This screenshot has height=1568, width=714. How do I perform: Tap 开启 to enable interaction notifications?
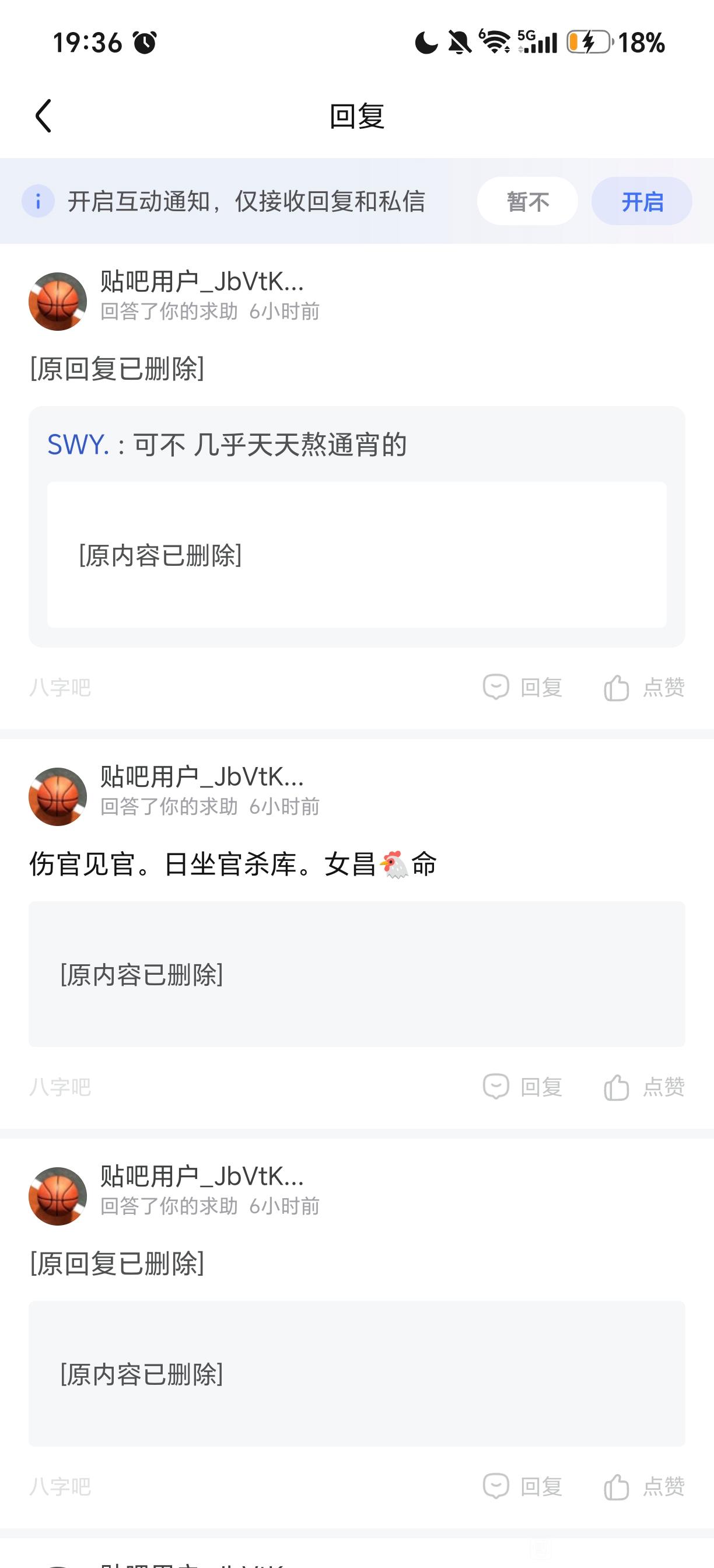(642, 201)
